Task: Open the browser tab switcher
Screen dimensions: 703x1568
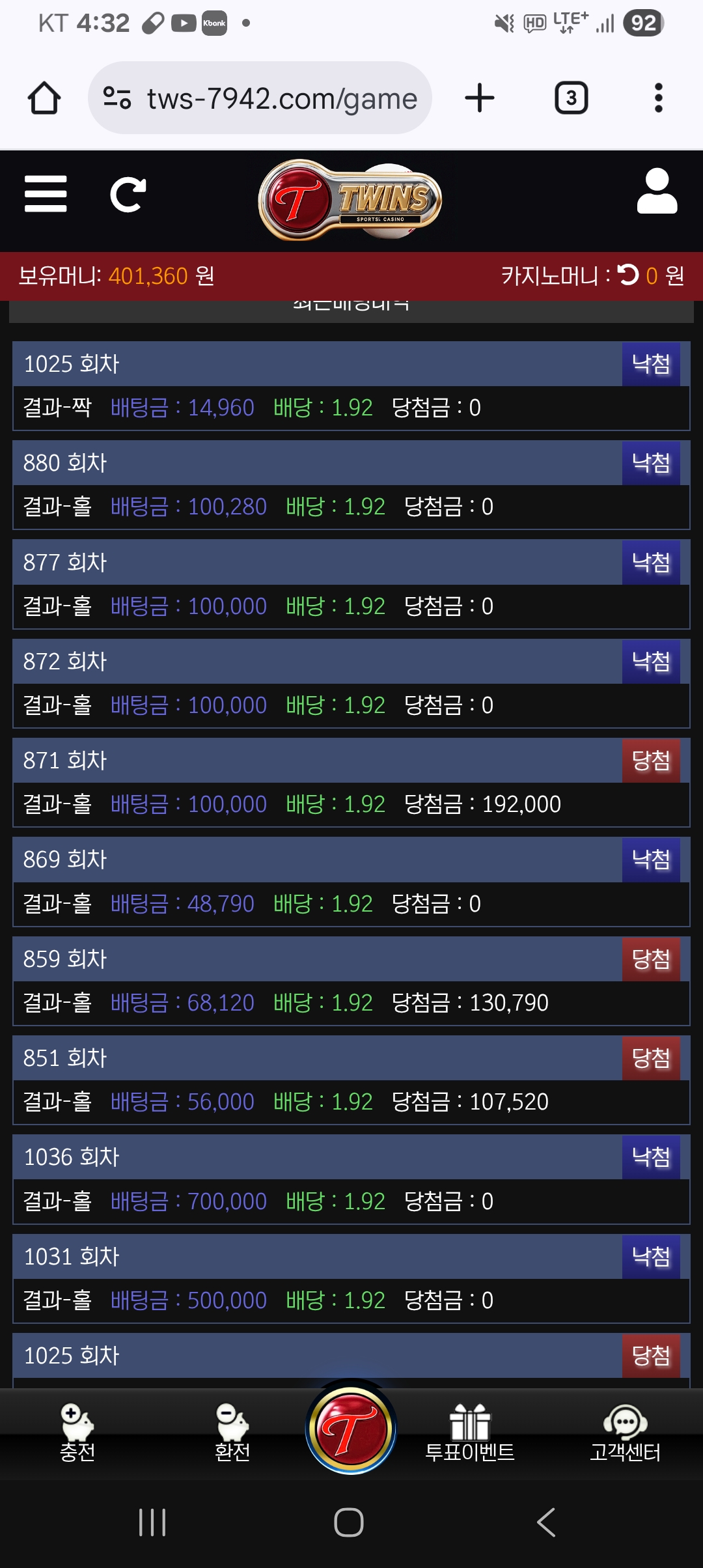Action: 571,98
